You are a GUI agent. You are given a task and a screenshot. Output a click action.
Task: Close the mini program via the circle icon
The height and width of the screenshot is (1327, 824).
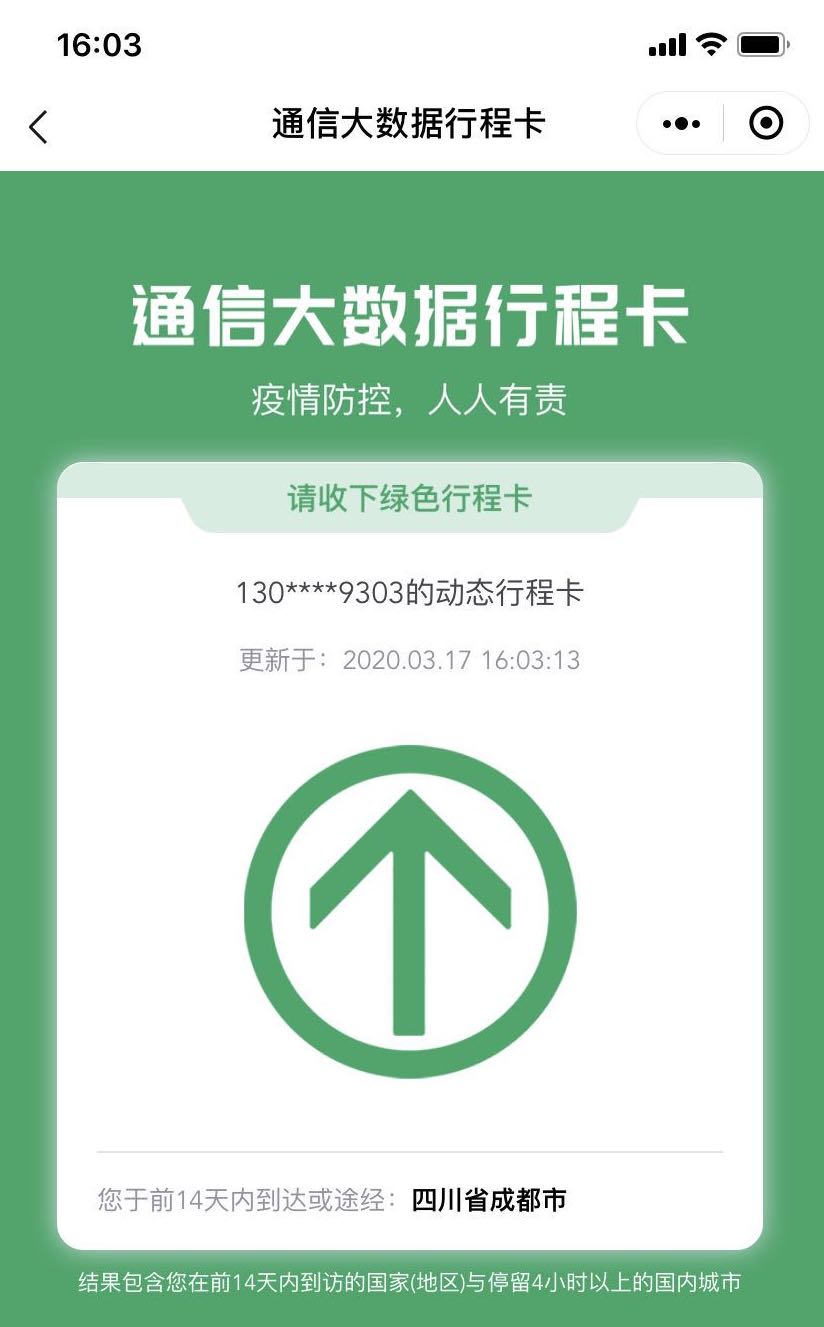[766, 124]
